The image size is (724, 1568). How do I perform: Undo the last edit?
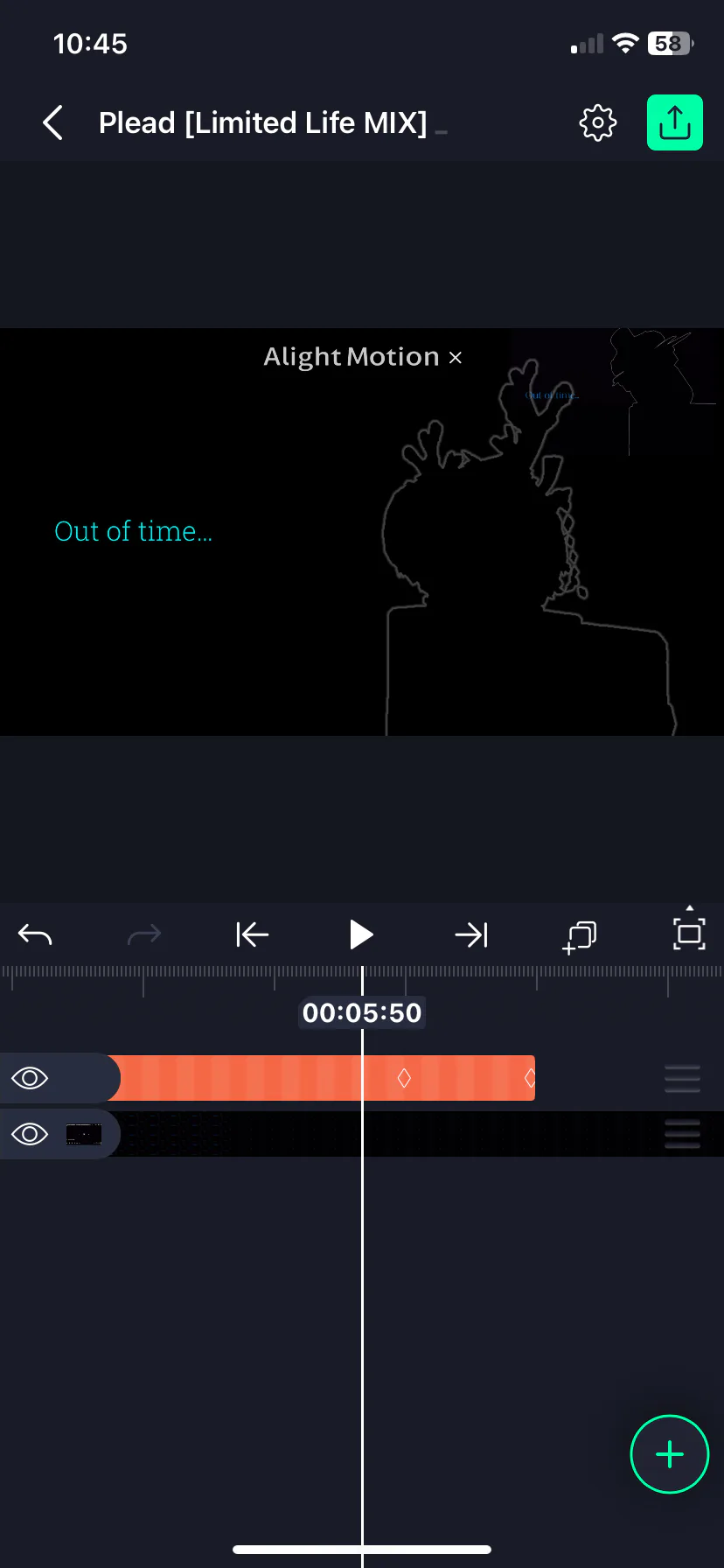click(35, 934)
